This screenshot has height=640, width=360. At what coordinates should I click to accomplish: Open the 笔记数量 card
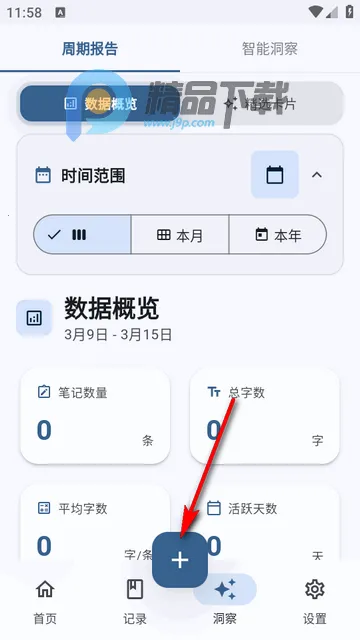click(95, 416)
